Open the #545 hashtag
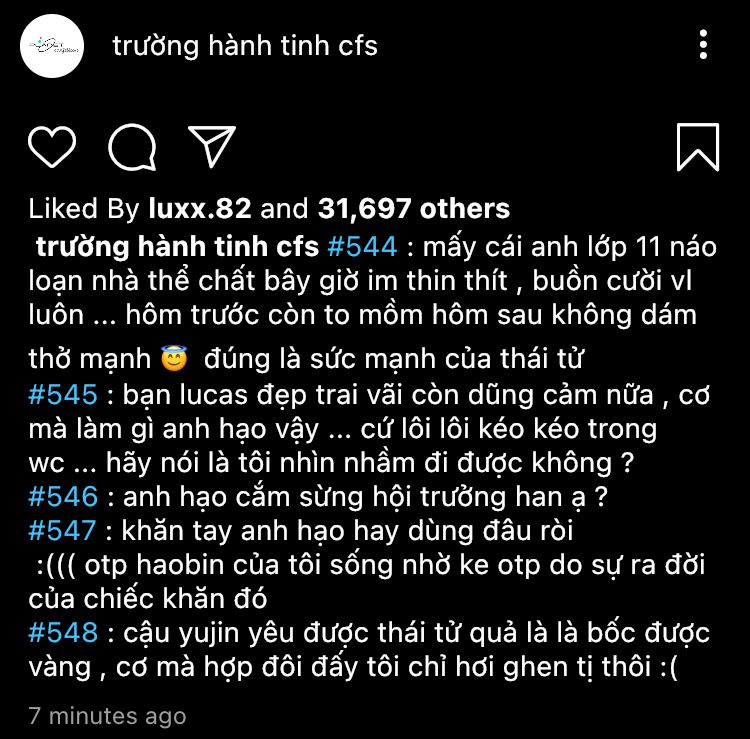 (x=63, y=395)
